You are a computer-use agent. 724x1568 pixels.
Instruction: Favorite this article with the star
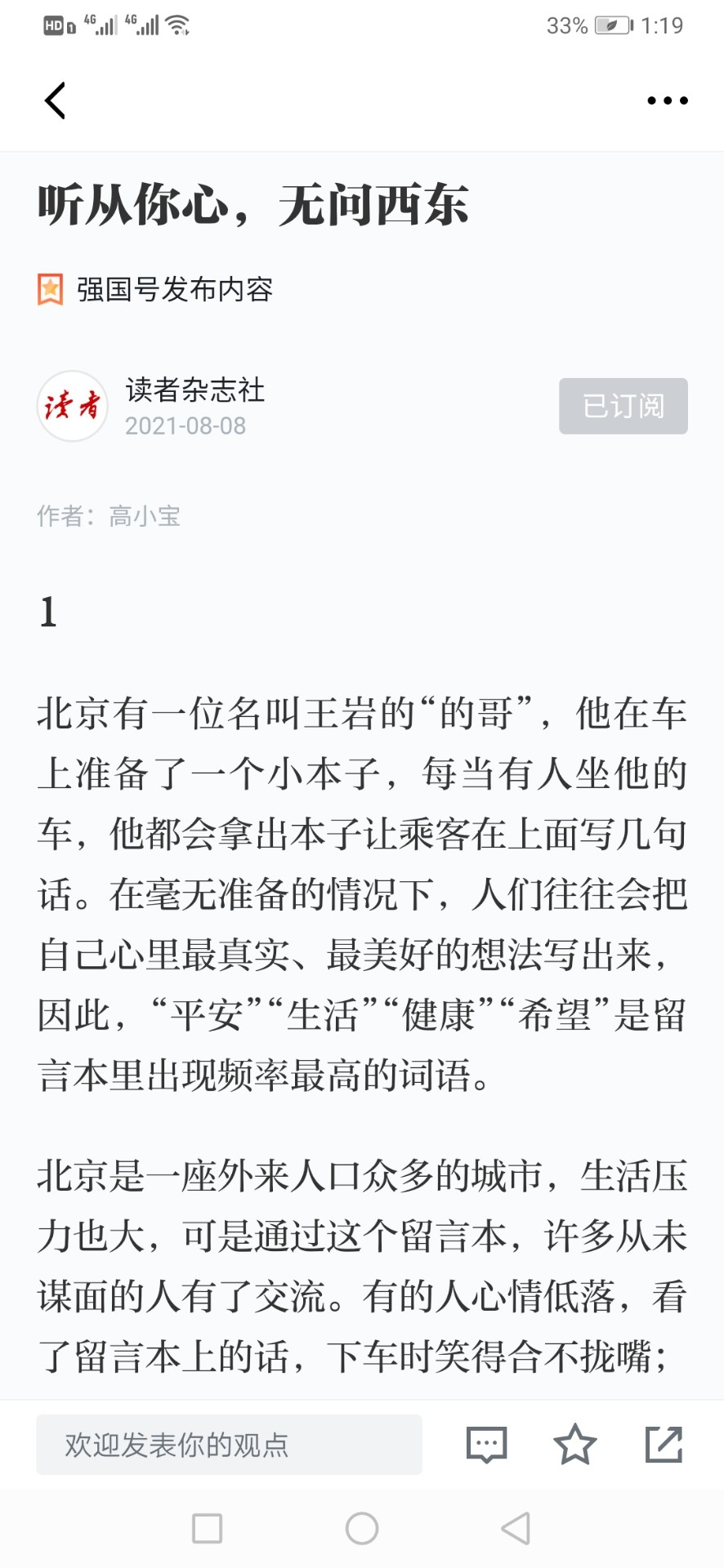[x=575, y=1444]
